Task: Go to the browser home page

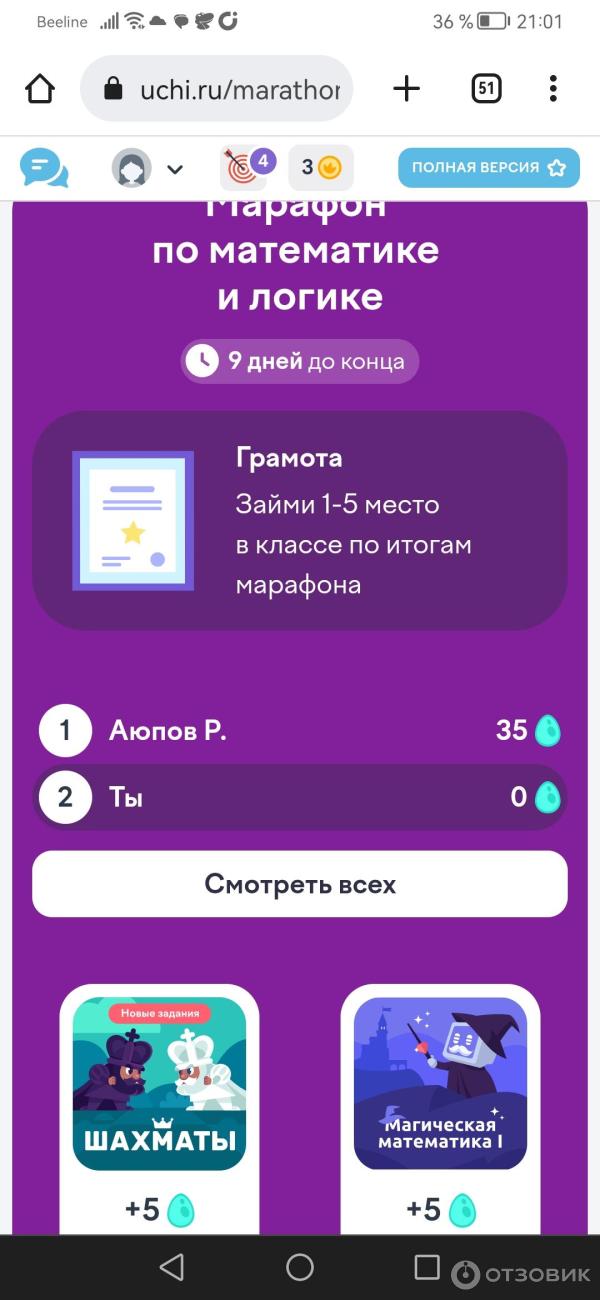Action: tap(40, 89)
